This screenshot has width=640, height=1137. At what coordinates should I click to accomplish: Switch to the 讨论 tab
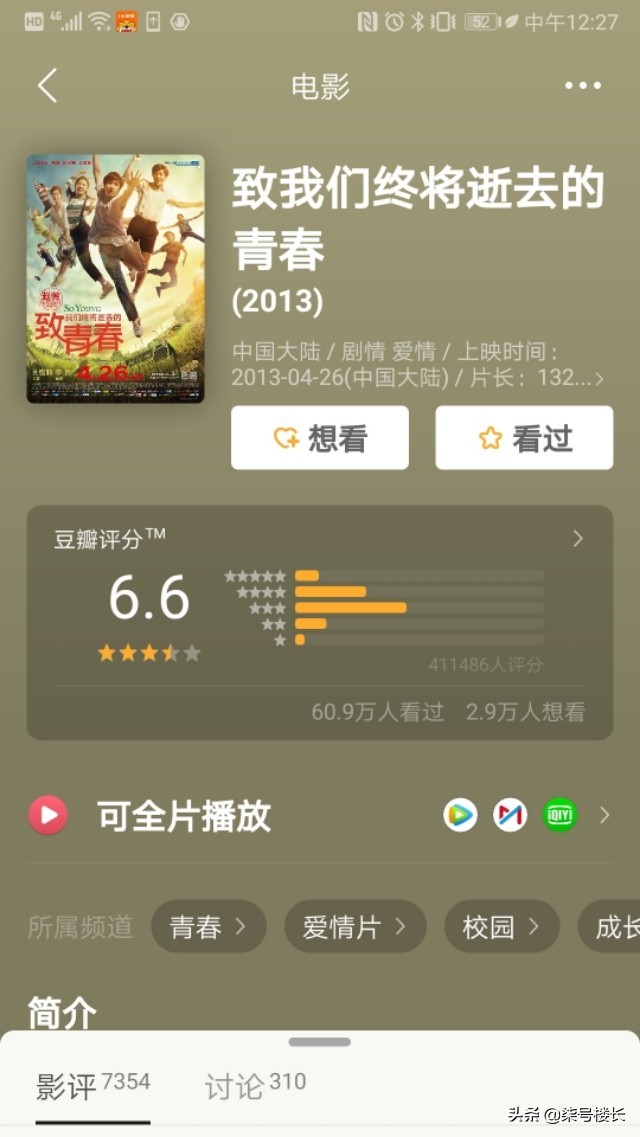coord(255,1086)
